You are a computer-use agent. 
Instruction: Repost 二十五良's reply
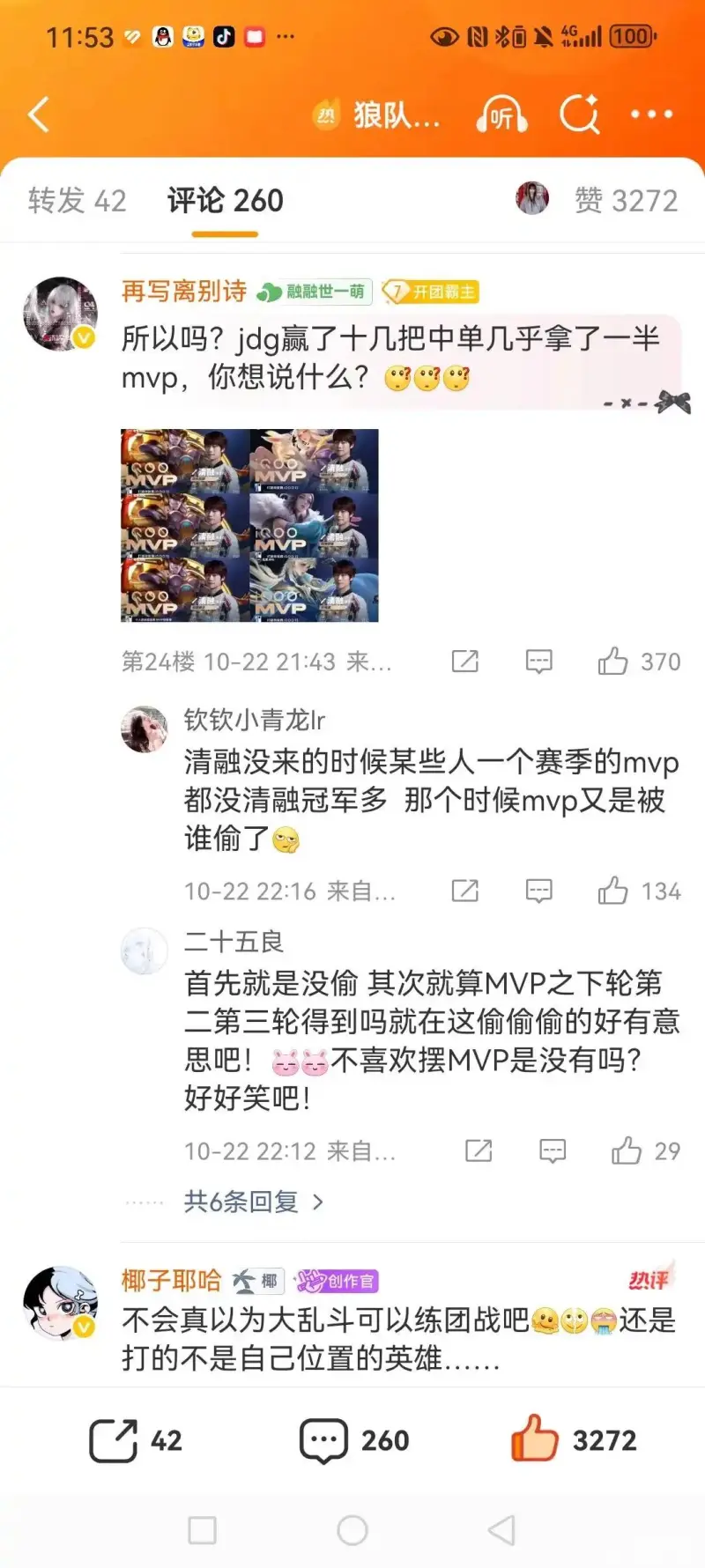point(479,1151)
